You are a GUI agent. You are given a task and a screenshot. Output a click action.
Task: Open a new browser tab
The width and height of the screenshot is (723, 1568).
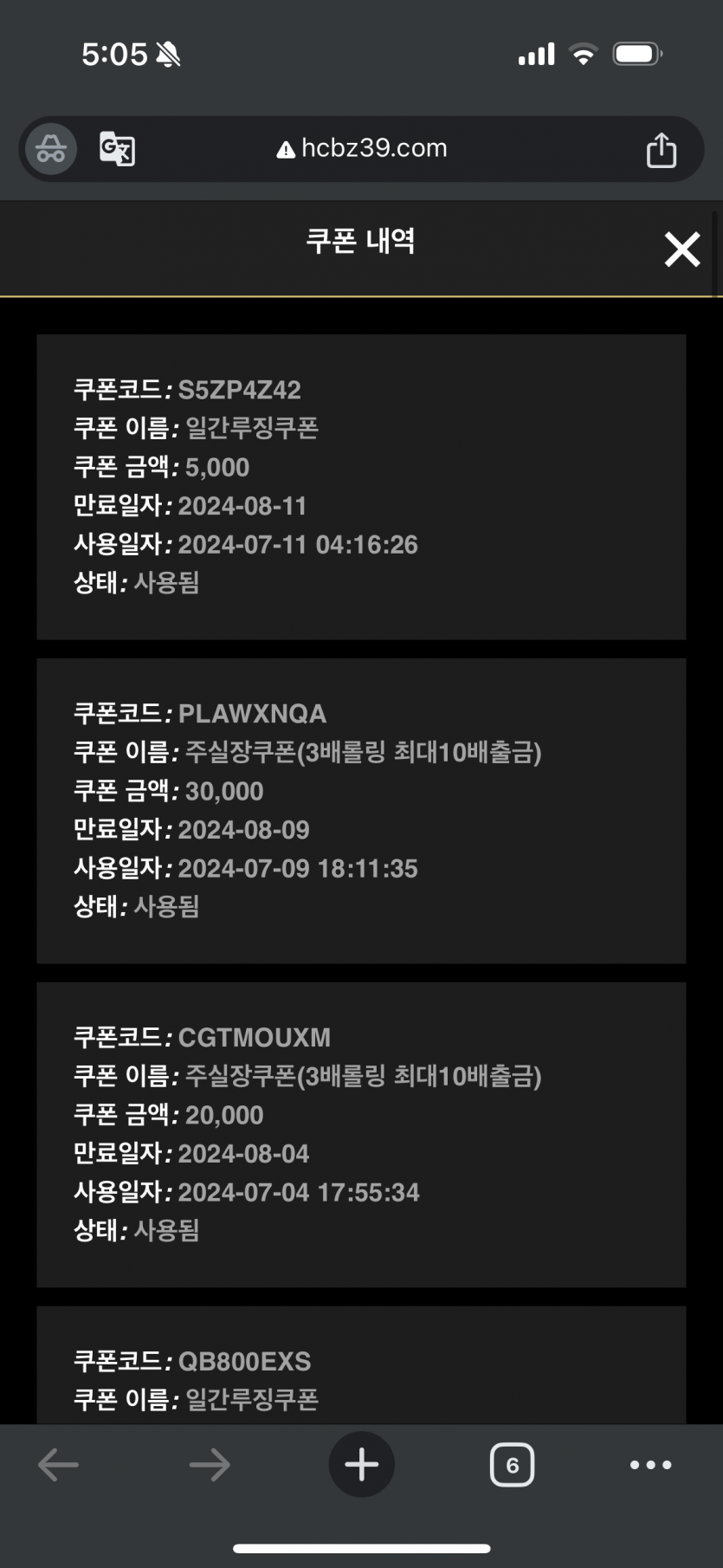click(x=361, y=1465)
